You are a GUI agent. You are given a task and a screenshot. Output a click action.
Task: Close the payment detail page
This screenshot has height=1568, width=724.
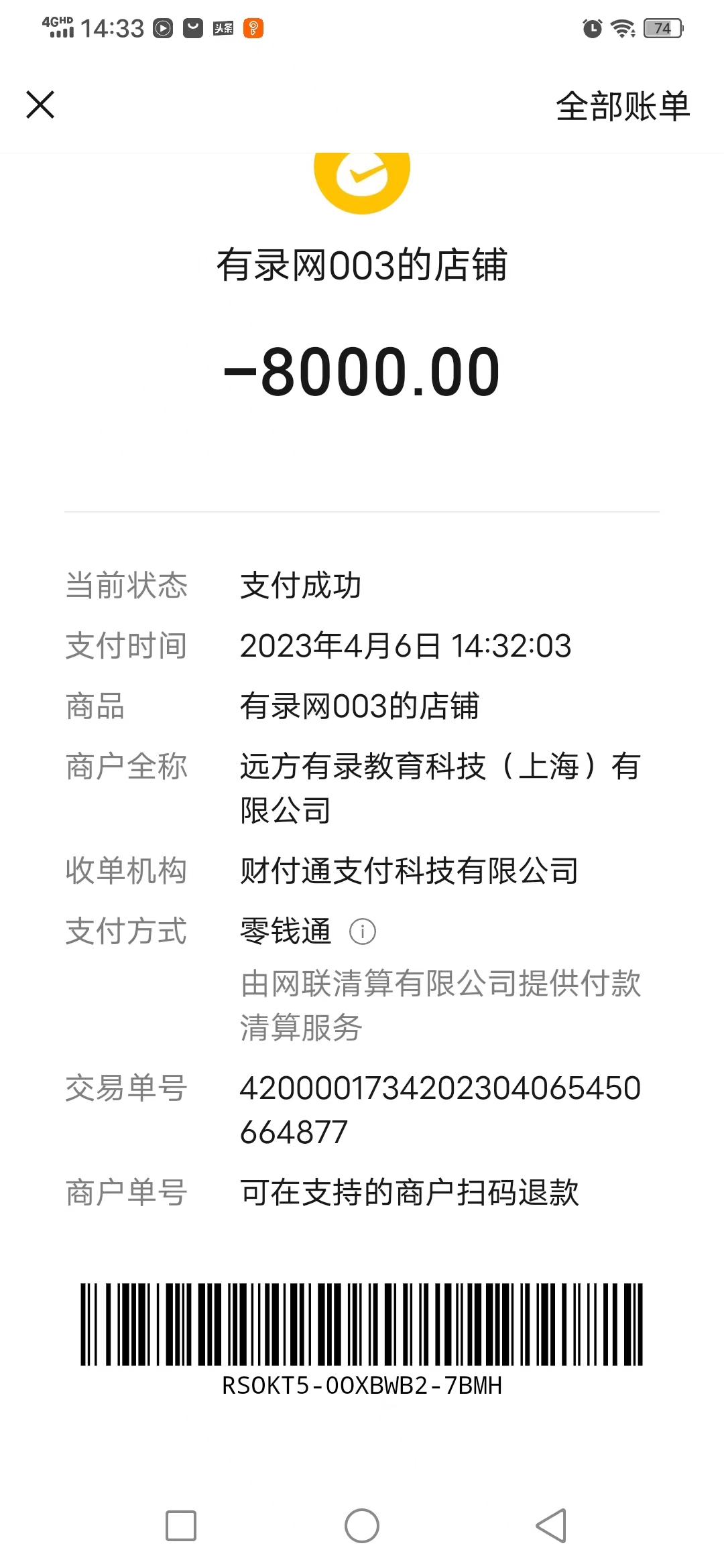[x=40, y=105]
